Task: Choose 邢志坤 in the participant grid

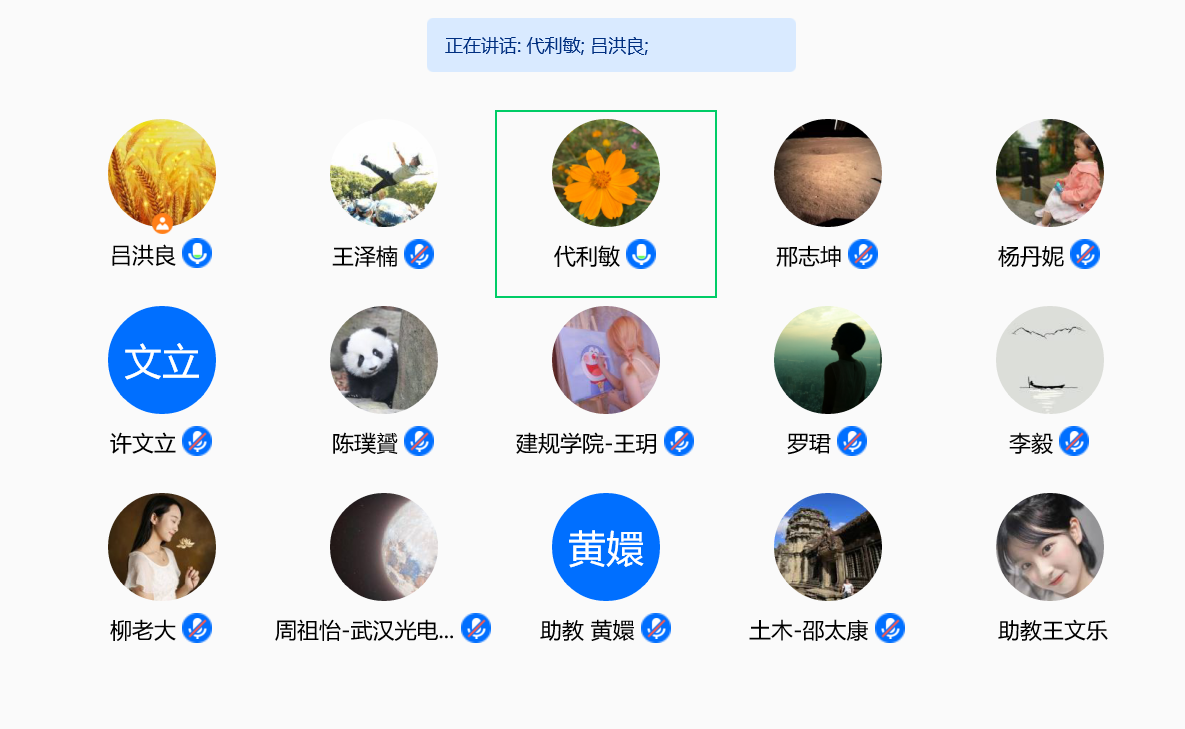Action: pos(828,173)
